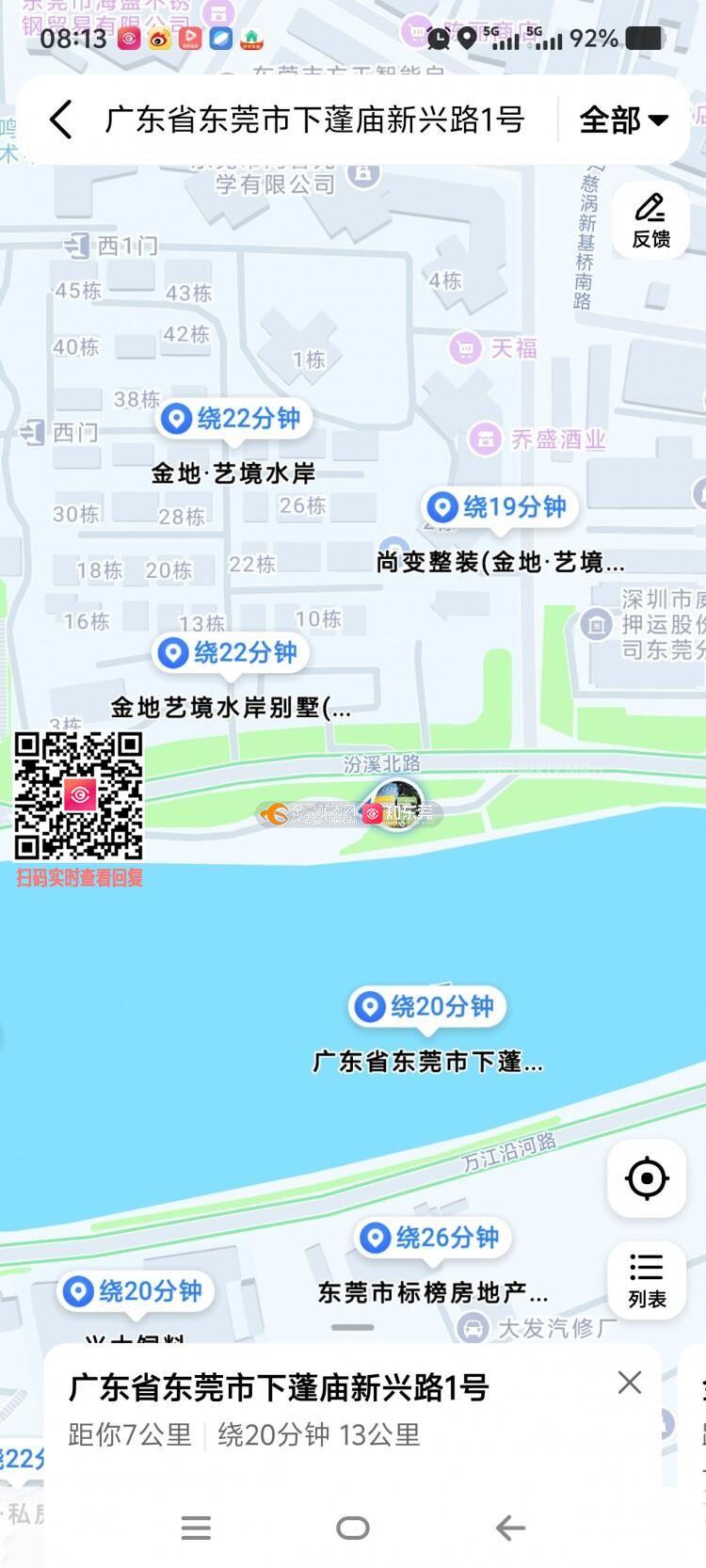Open the 全部 filter dropdown

coord(623,120)
